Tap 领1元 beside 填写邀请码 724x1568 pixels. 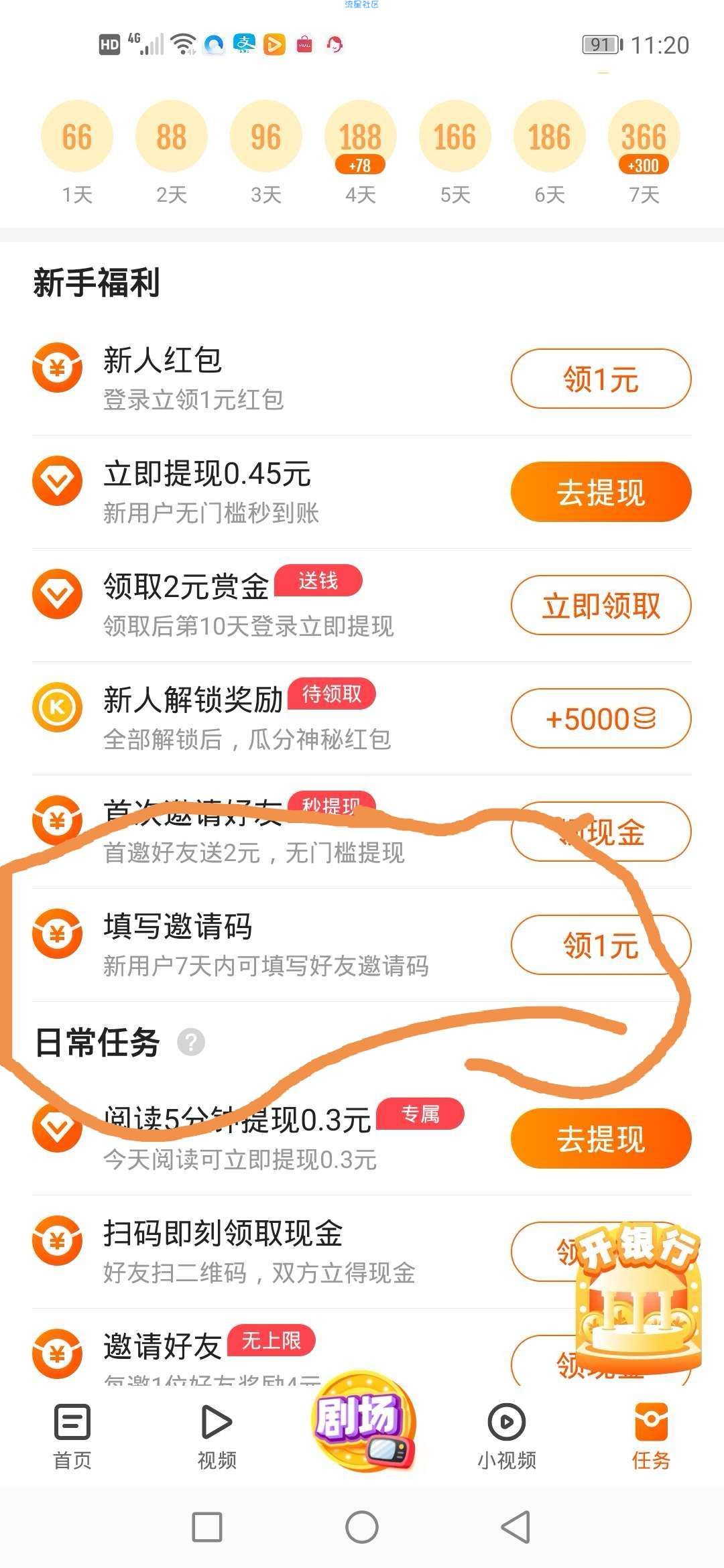coord(601,945)
